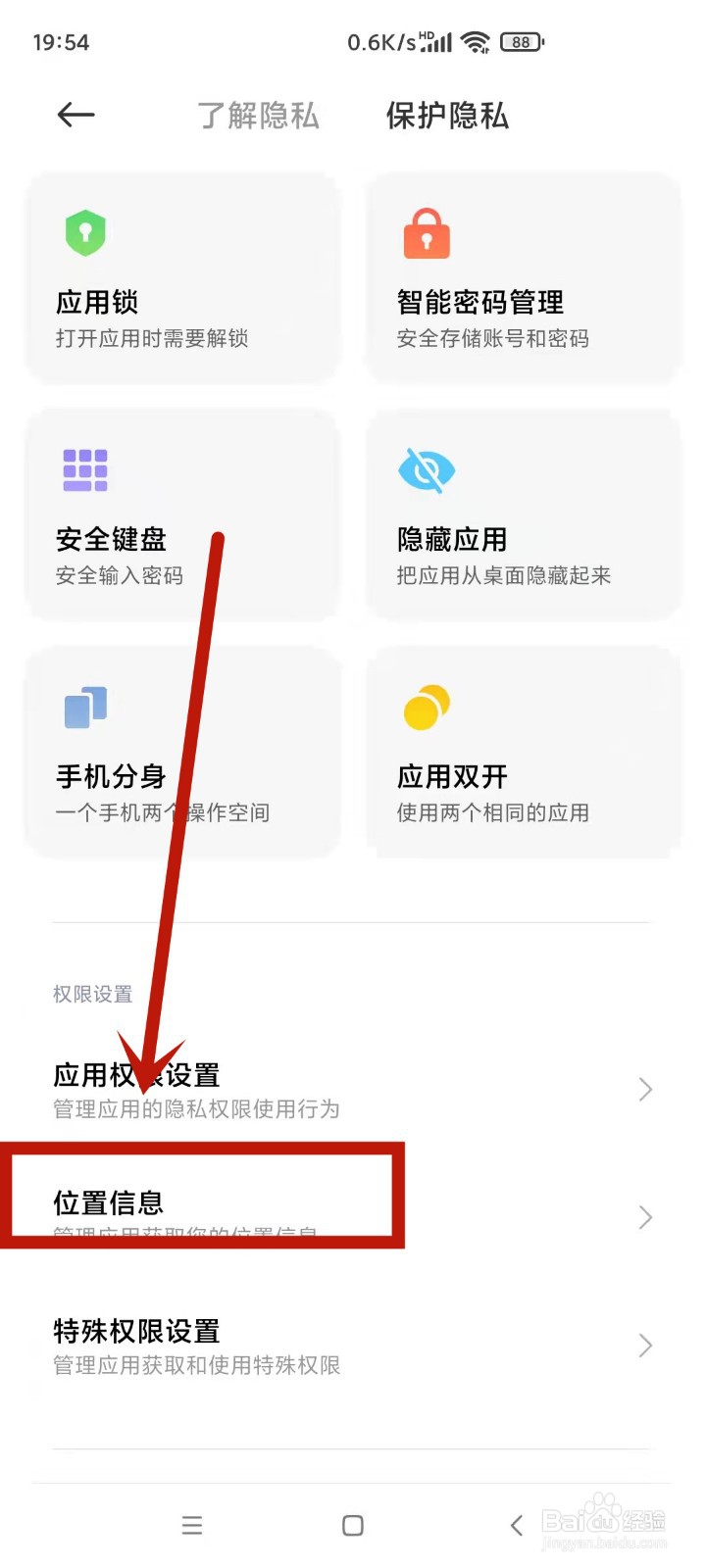706x1568 pixels.
Task: Click the Wi-Fi icon in the status bar
Action: (x=476, y=41)
